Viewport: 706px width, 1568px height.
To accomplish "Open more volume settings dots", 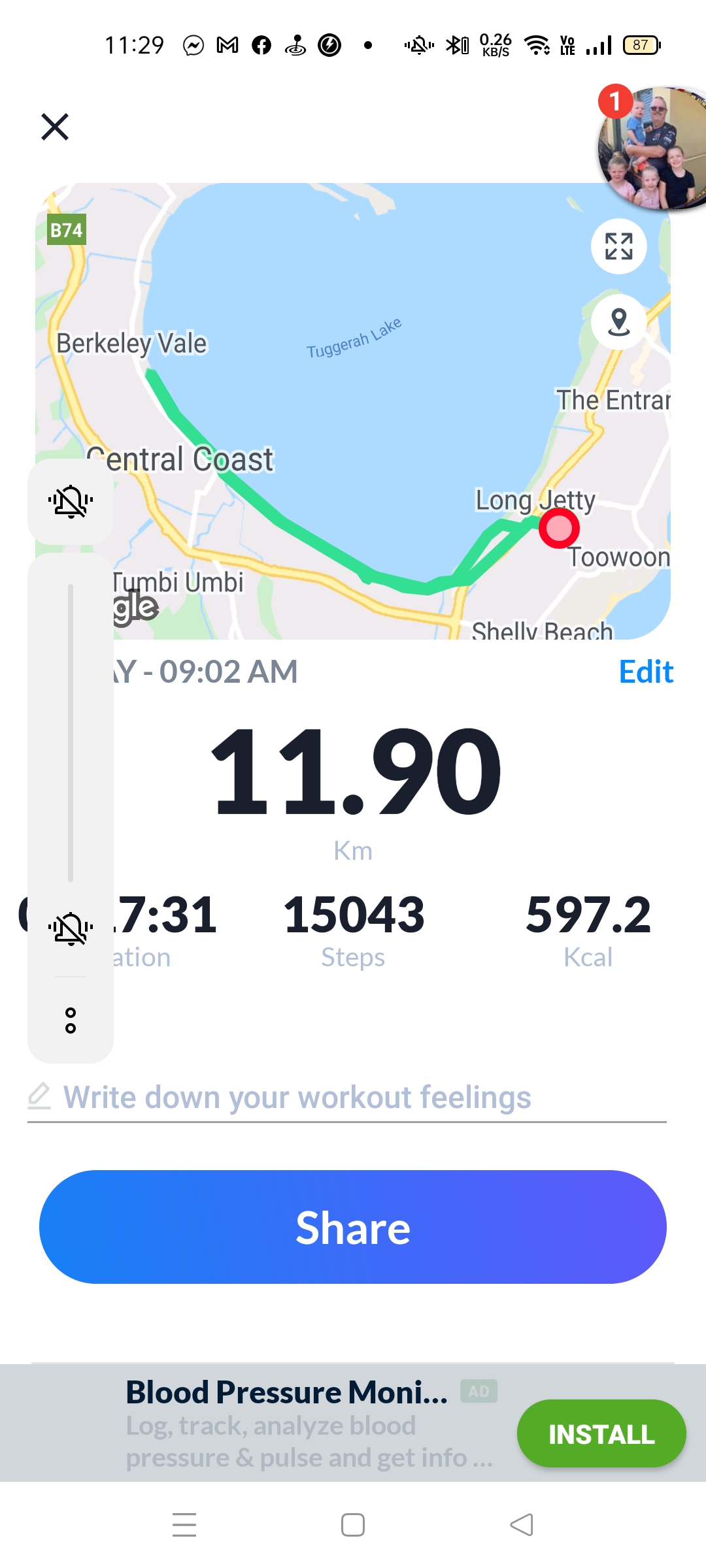I will [71, 1021].
